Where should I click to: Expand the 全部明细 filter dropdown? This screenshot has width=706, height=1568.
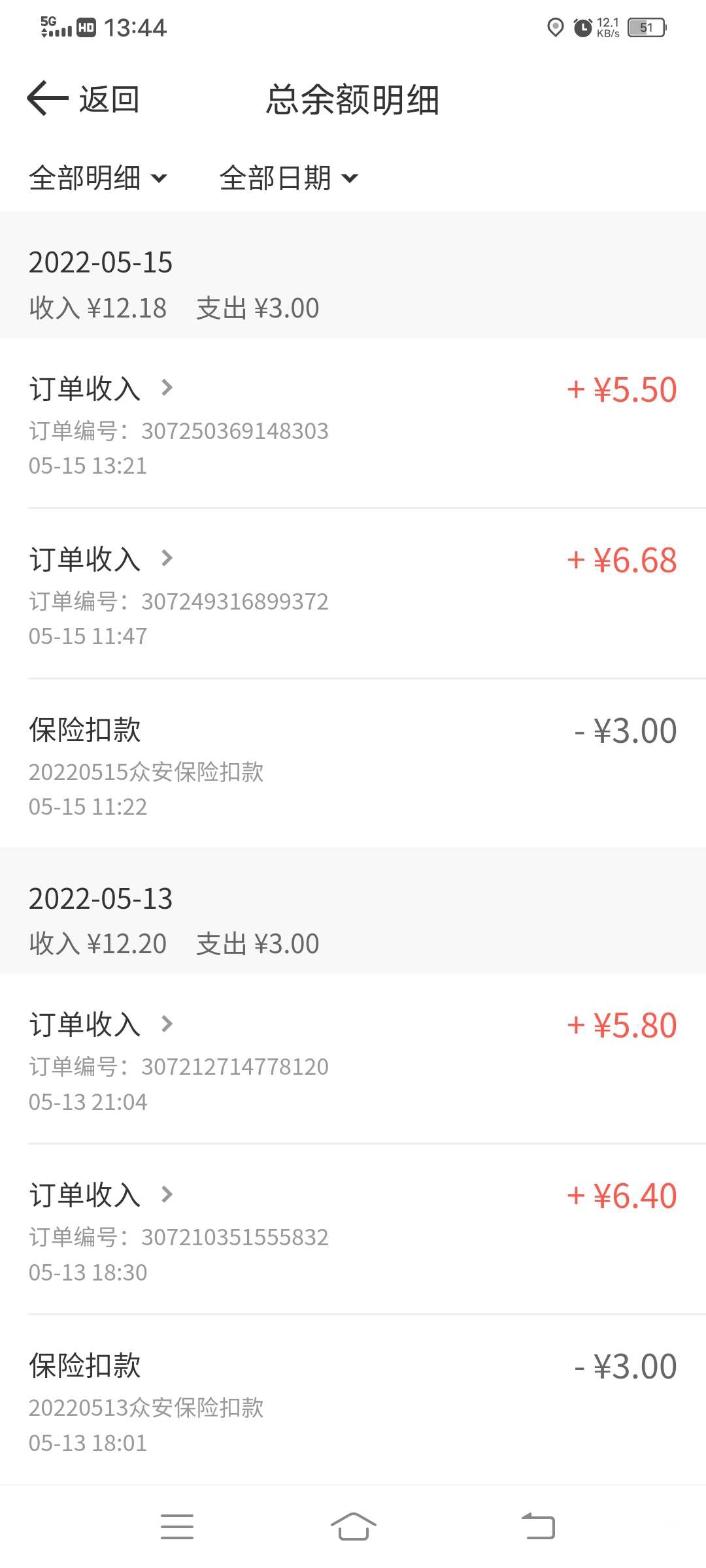click(98, 178)
